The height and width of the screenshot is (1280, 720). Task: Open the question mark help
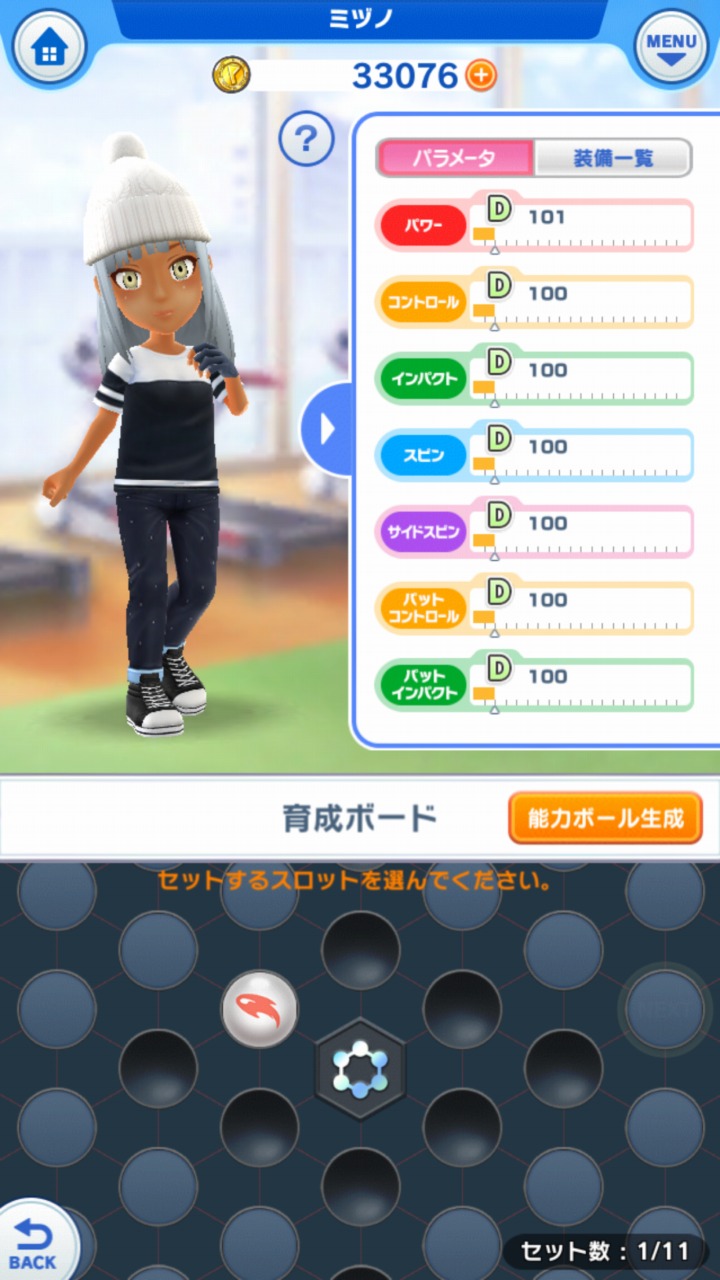306,139
